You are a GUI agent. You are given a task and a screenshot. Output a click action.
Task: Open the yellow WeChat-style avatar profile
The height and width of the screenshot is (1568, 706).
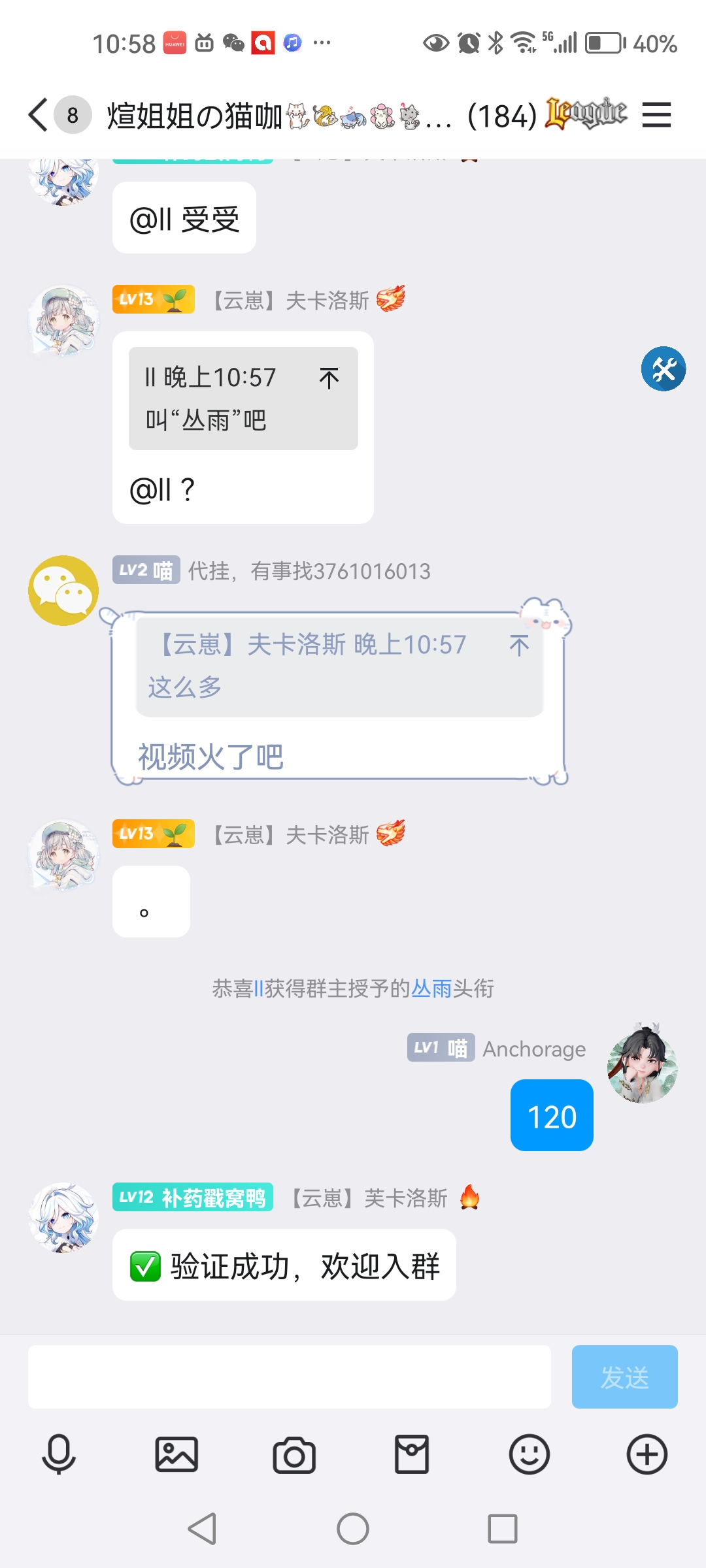(63, 591)
